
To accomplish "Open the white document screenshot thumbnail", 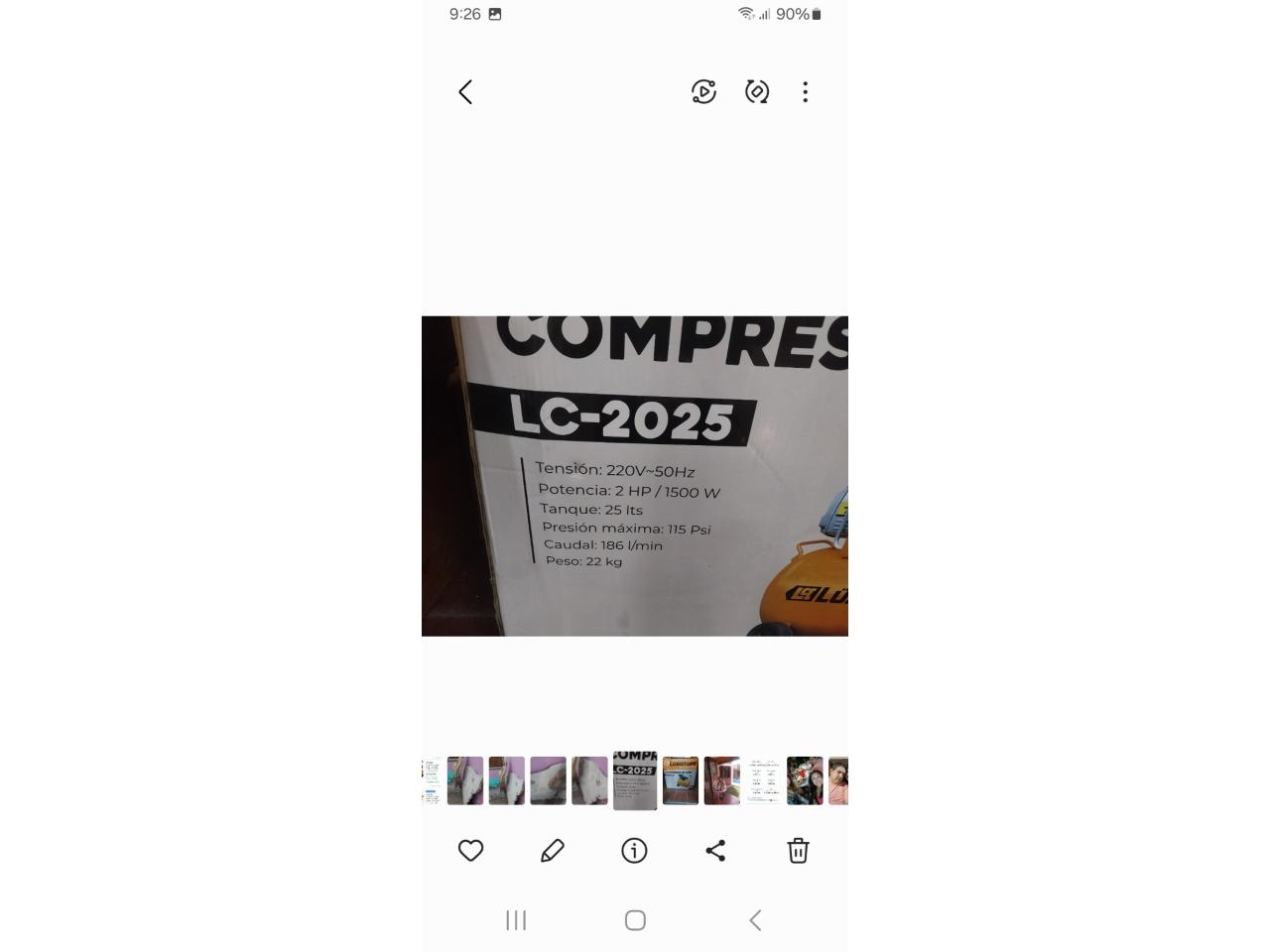I will point(763,780).
